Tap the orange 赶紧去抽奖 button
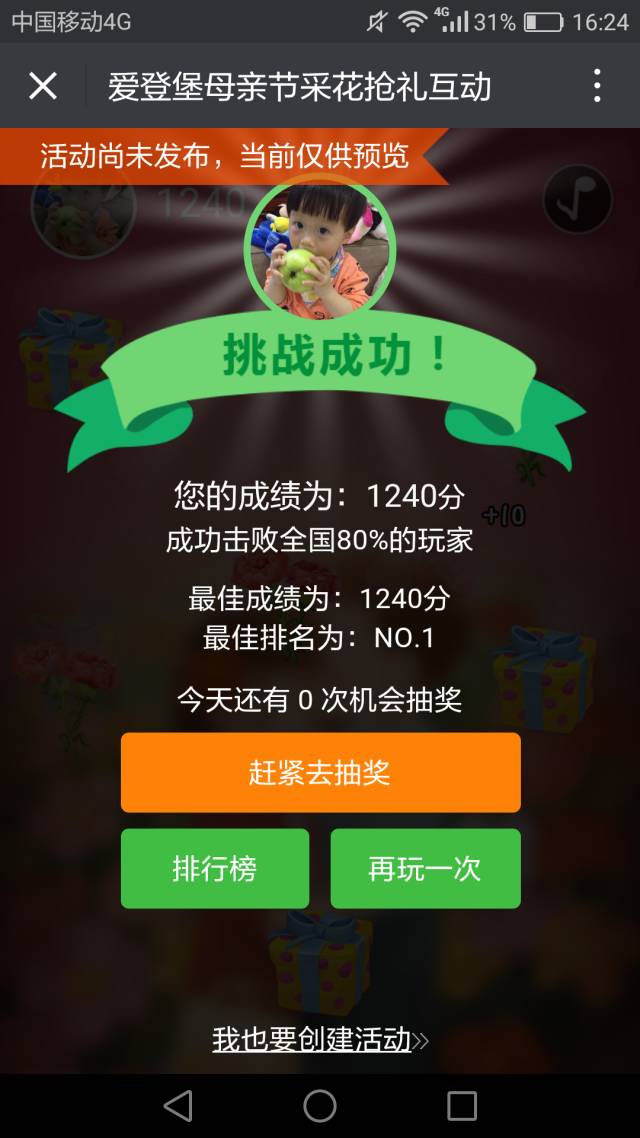Image resolution: width=640 pixels, height=1138 pixels. (320, 772)
